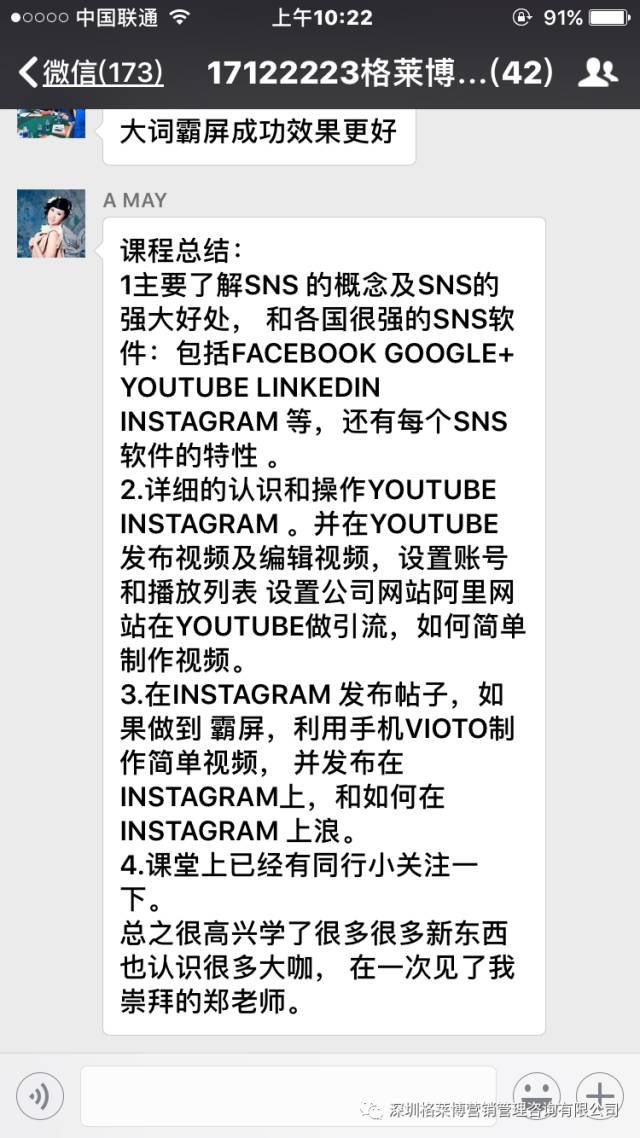This screenshot has height=1138, width=640.
Task: Open A MAY's profile avatar
Action: 51,223
